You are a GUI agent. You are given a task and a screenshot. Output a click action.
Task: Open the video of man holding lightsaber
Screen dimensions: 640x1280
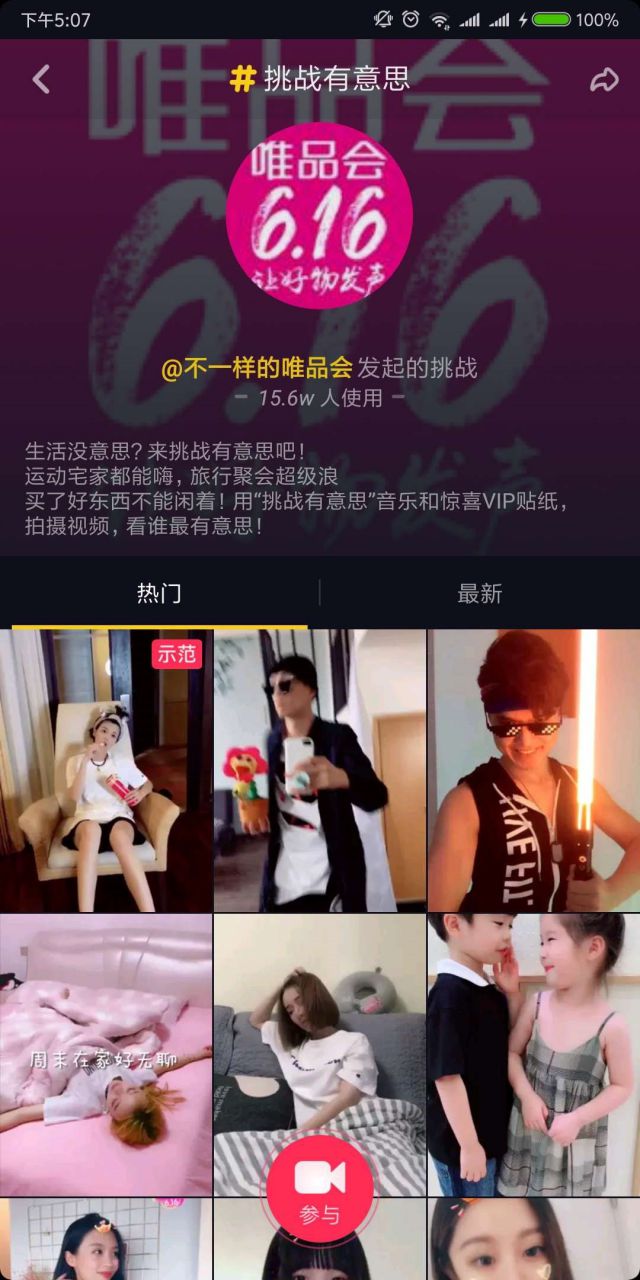pos(534,770)
